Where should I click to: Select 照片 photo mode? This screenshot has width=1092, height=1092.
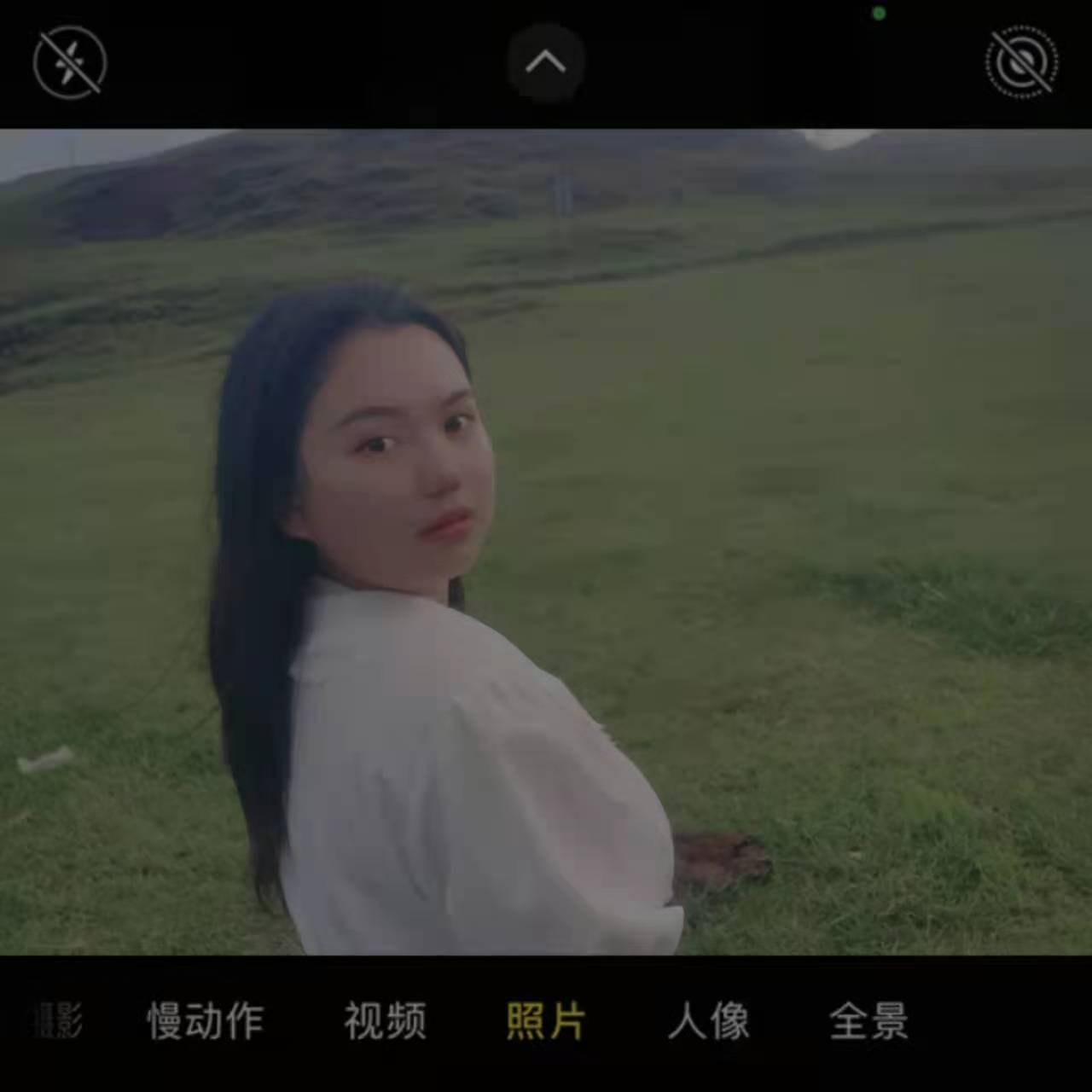[x=546, y=1020]
